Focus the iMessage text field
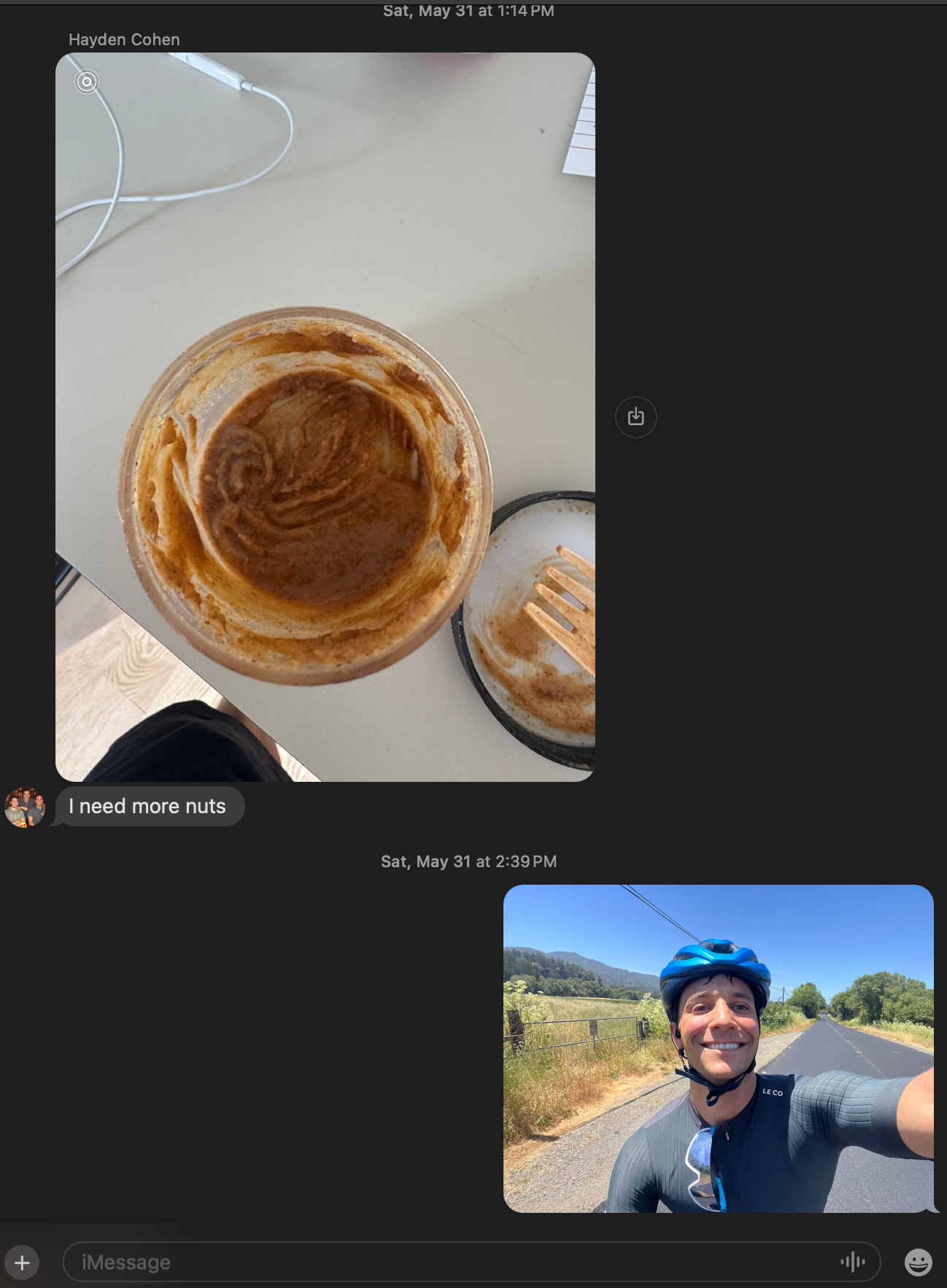 coord(452,1262)
